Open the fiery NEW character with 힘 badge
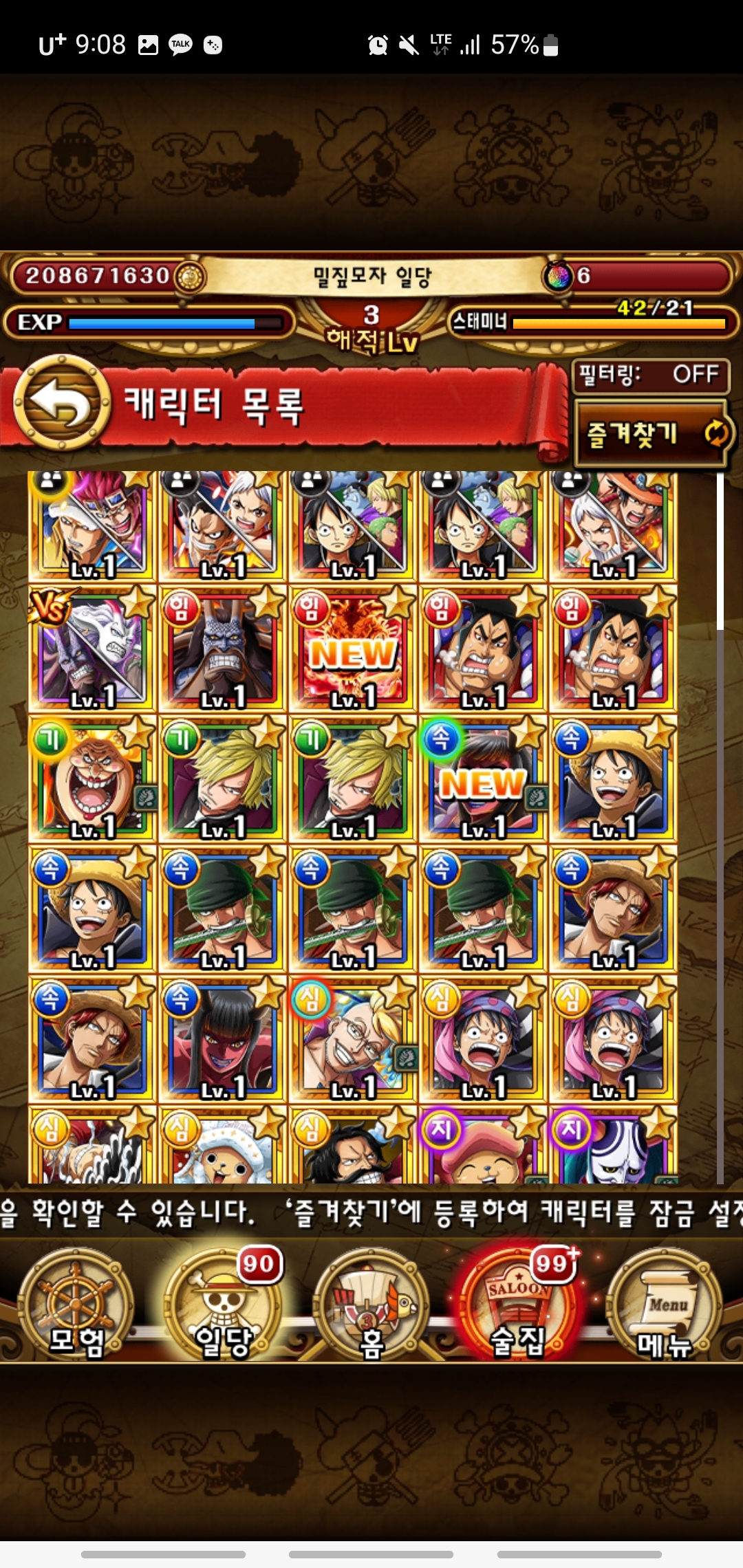 352,649
